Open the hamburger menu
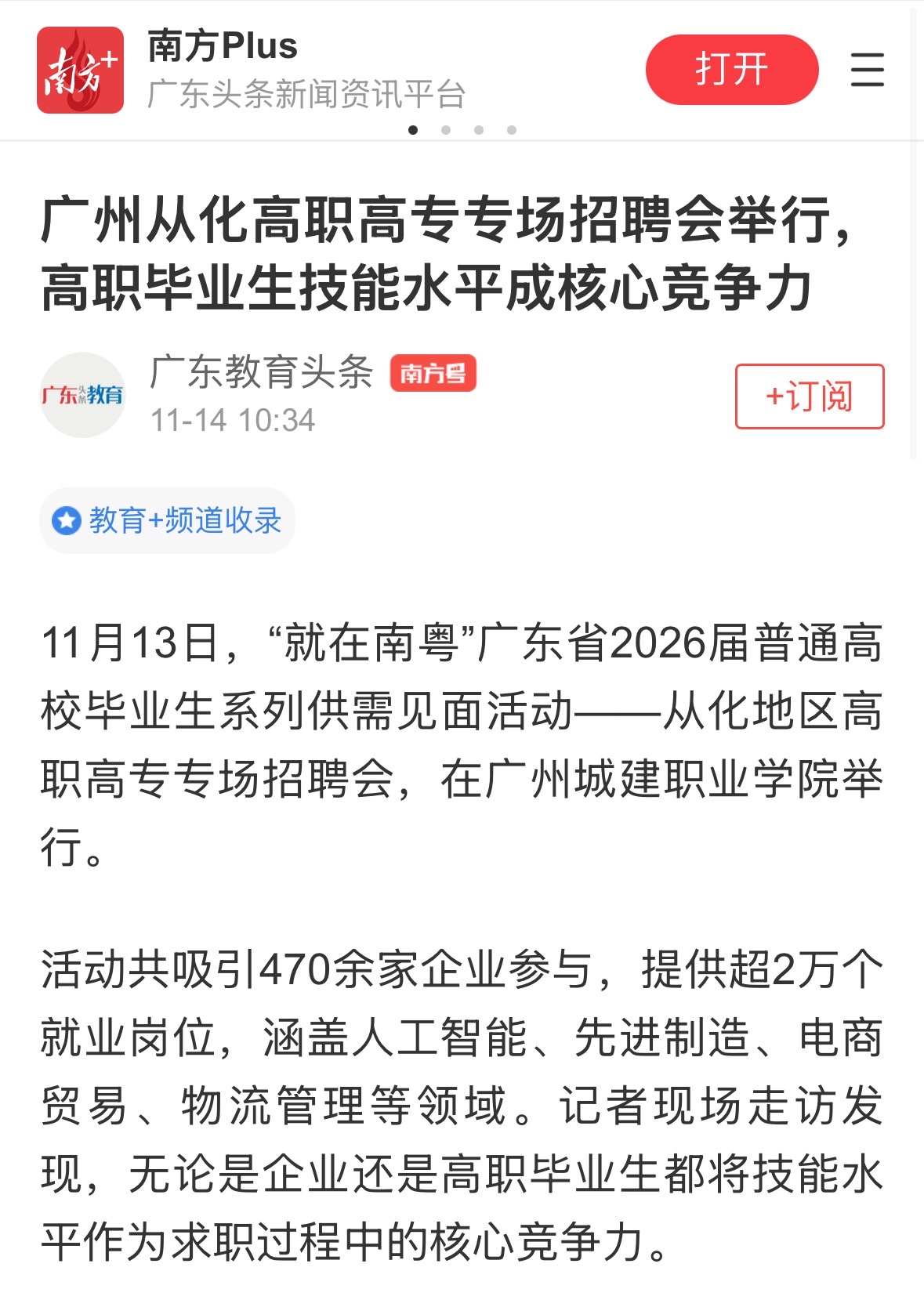The height and width of the screenshot is (1289, 924). [x=867, y=70]
